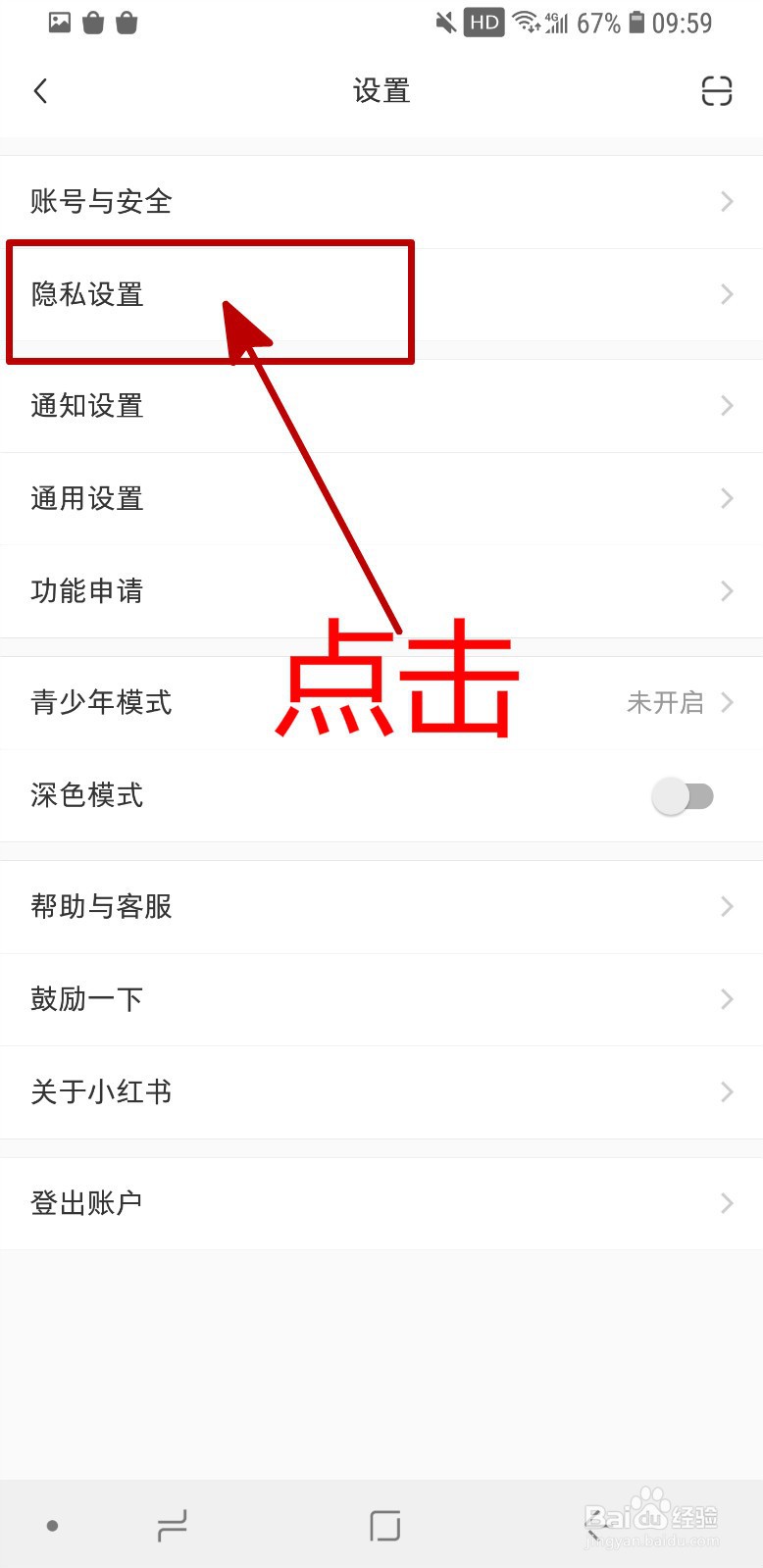Expand 通知设置 using its chevron
Image resolution: width=763 pixels, height=1568 pixels.
coord(726,406)
